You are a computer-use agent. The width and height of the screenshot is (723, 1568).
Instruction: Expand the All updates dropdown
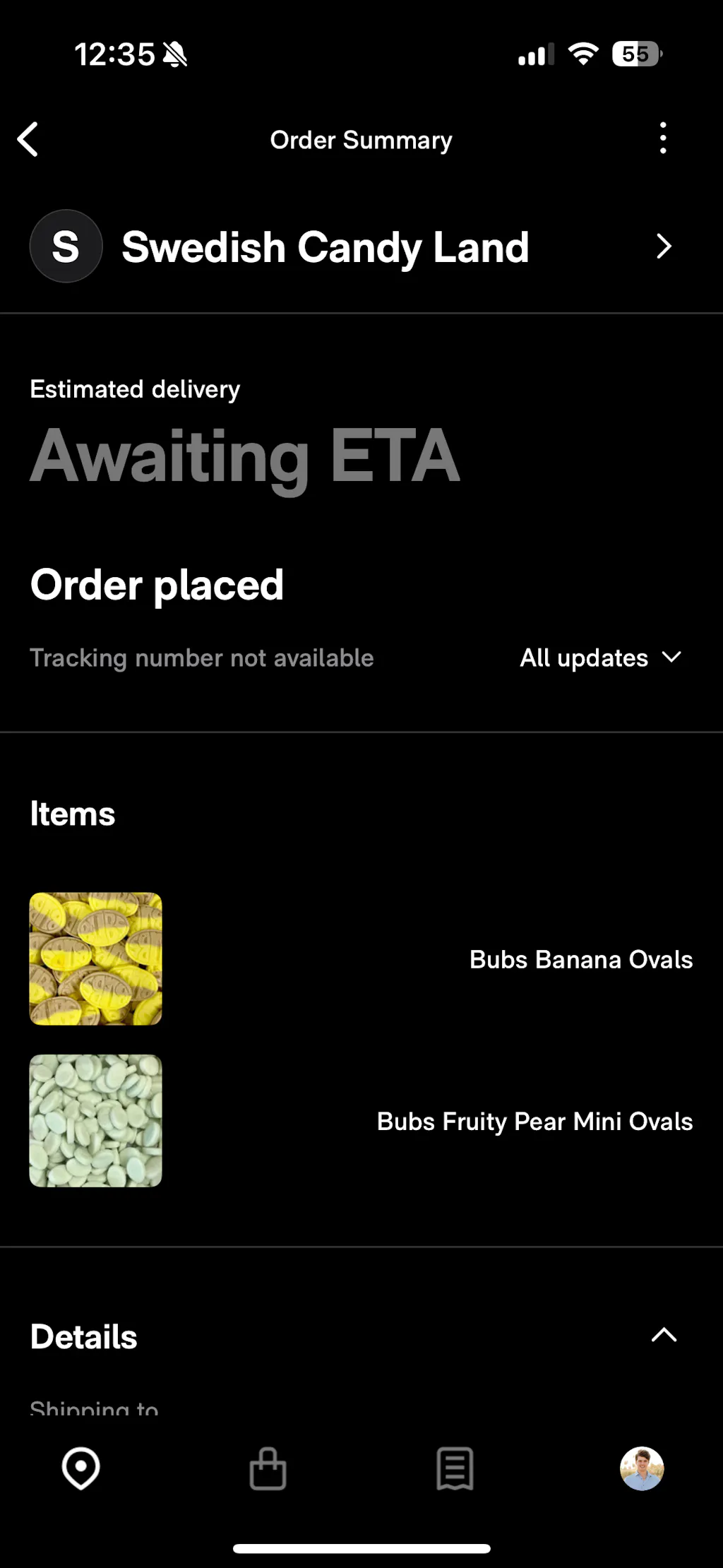[x=600, y=658]
